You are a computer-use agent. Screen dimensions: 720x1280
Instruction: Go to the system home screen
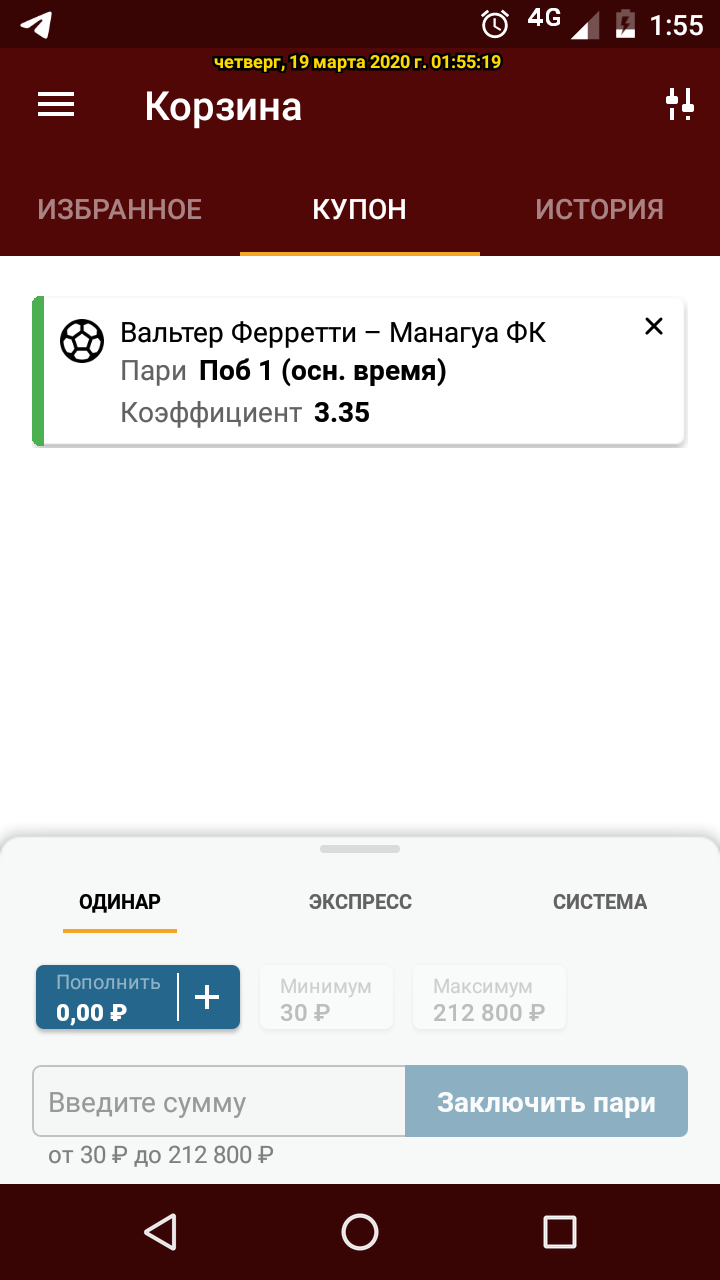(360, 1231)
